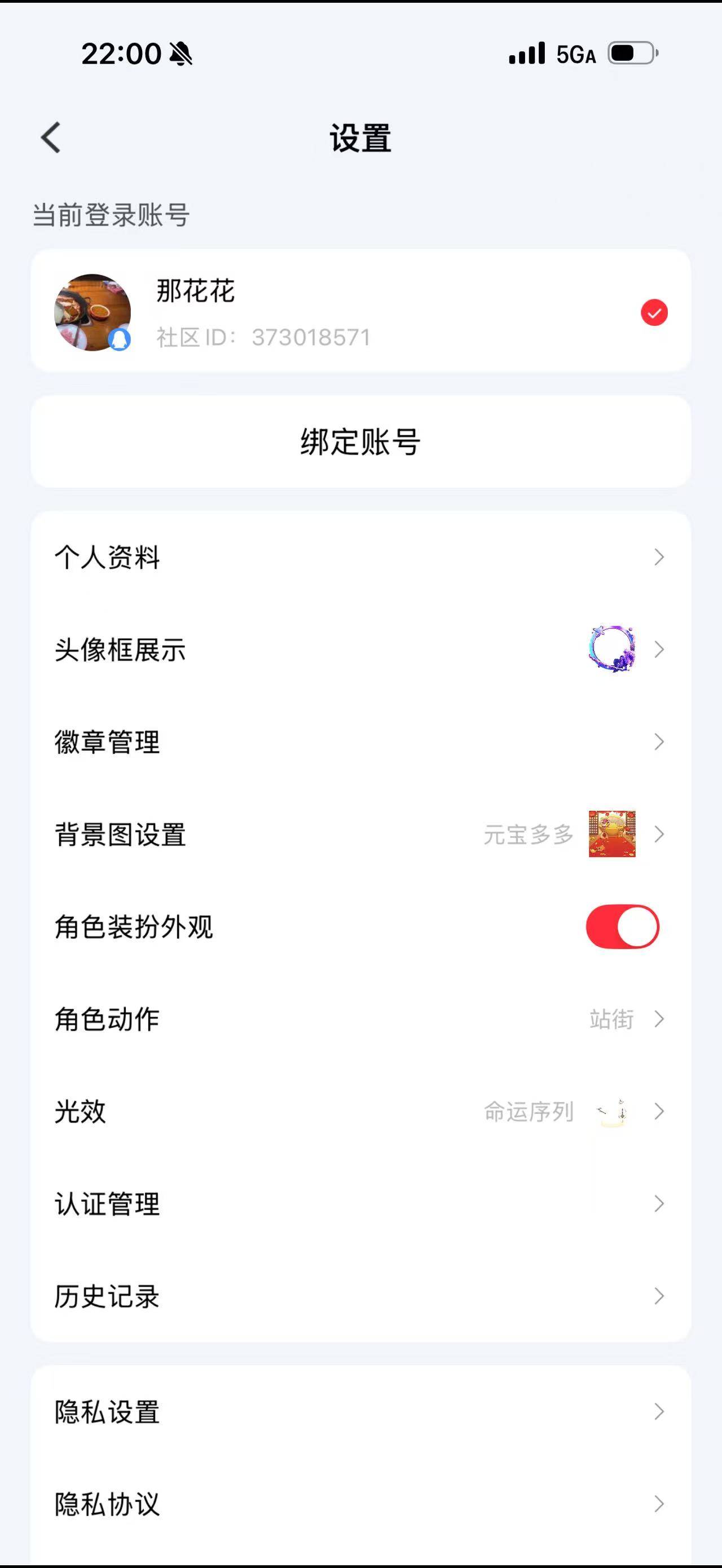Expand the 个人资料 row chevron
Viewport: 722px width, 1568px height.
659,558
